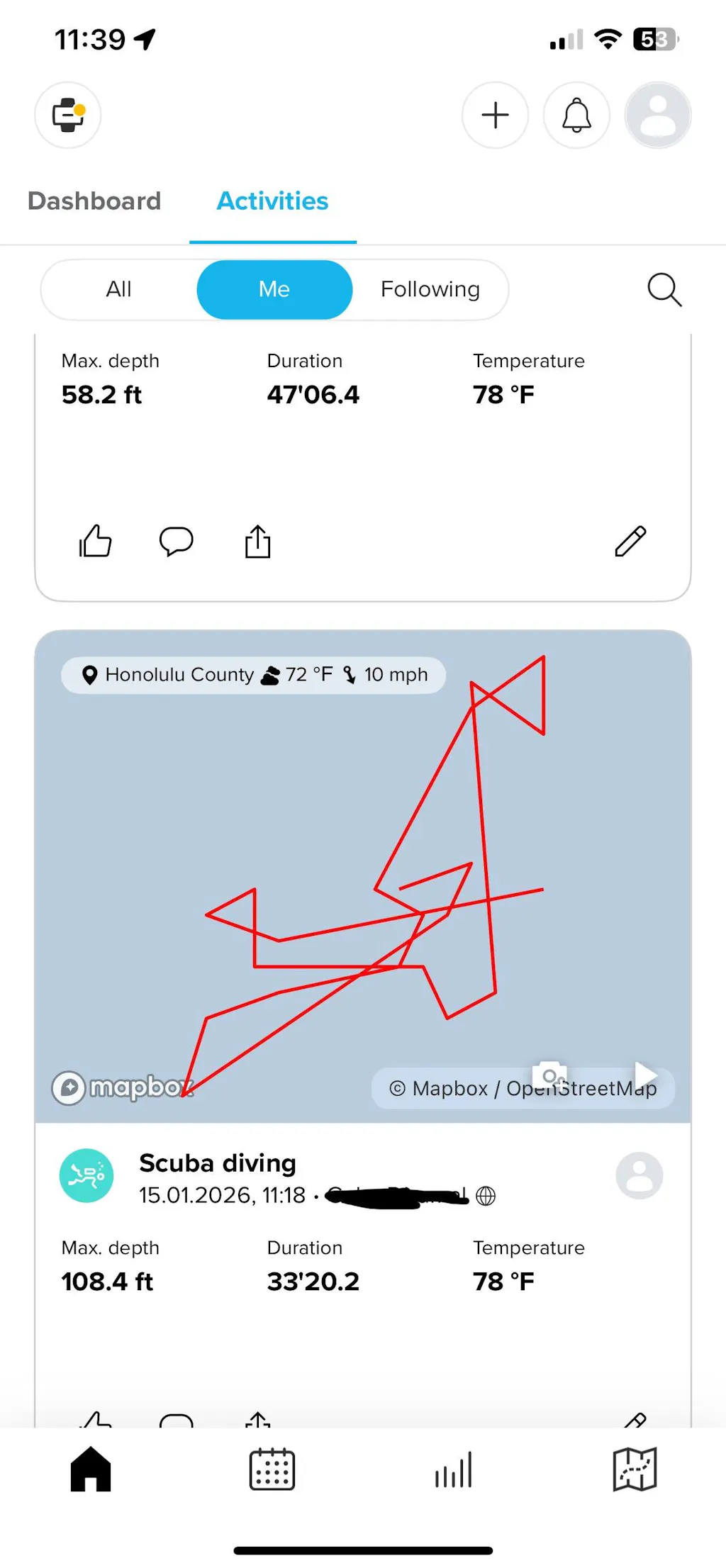Play the dive route animation
The height and width of the screenshot is (1568, 726).
click(645, 1074)
